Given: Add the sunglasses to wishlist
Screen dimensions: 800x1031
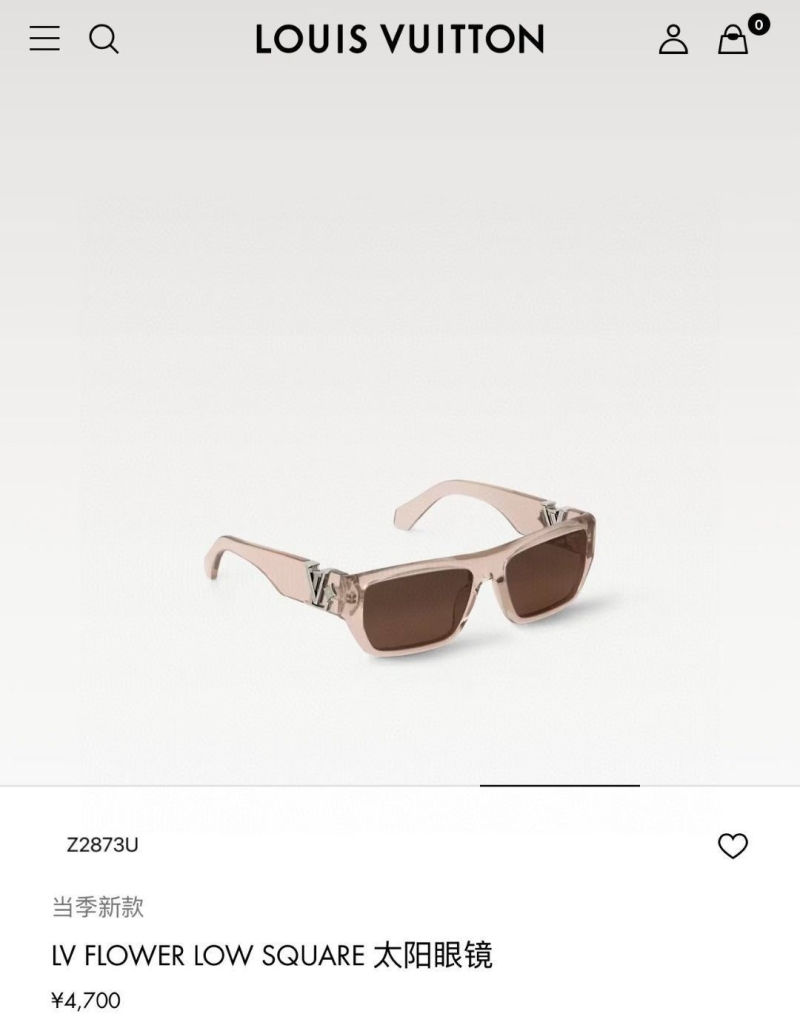Looking at the screenshot, I should pyautogui.click(x=733, y=846).
